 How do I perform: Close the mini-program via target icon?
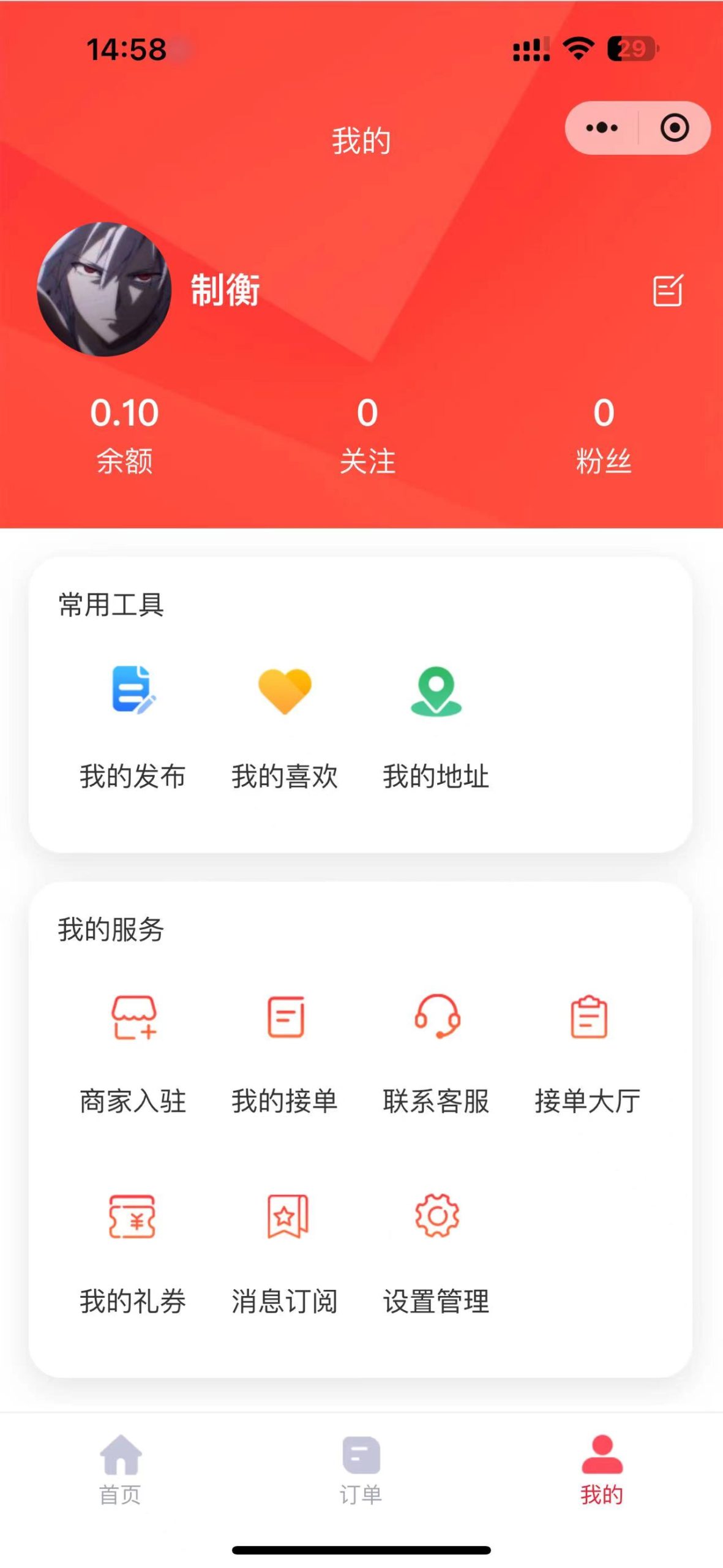coord(674,127)
